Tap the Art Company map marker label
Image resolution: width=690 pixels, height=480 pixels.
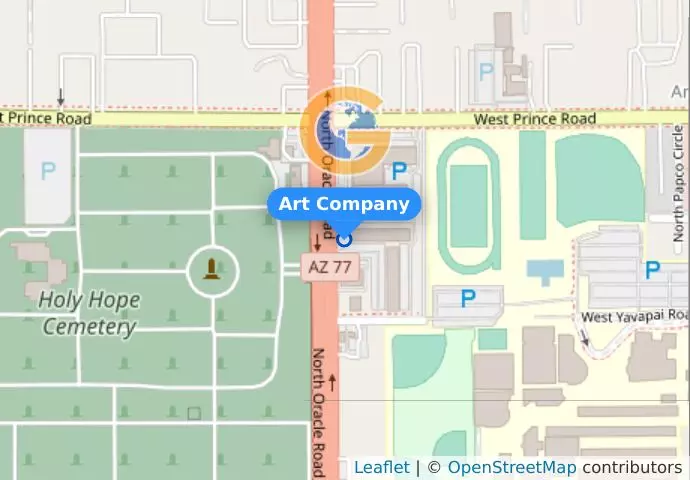point(344,204)
